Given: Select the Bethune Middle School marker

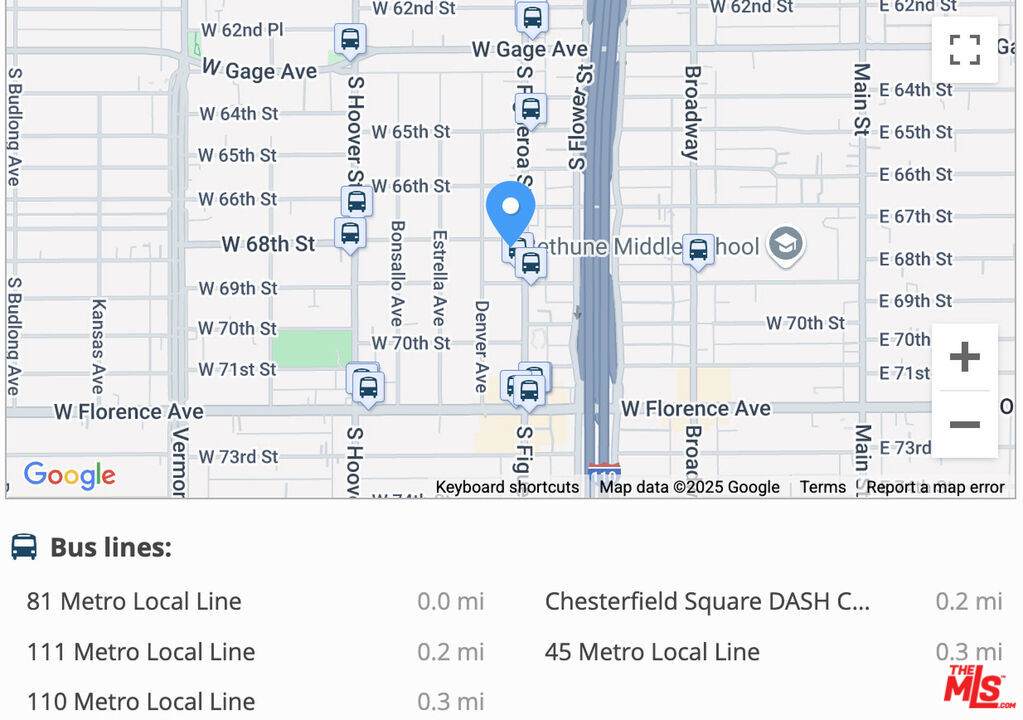Looking at the screenshot, I should click(x=786, y=245).
